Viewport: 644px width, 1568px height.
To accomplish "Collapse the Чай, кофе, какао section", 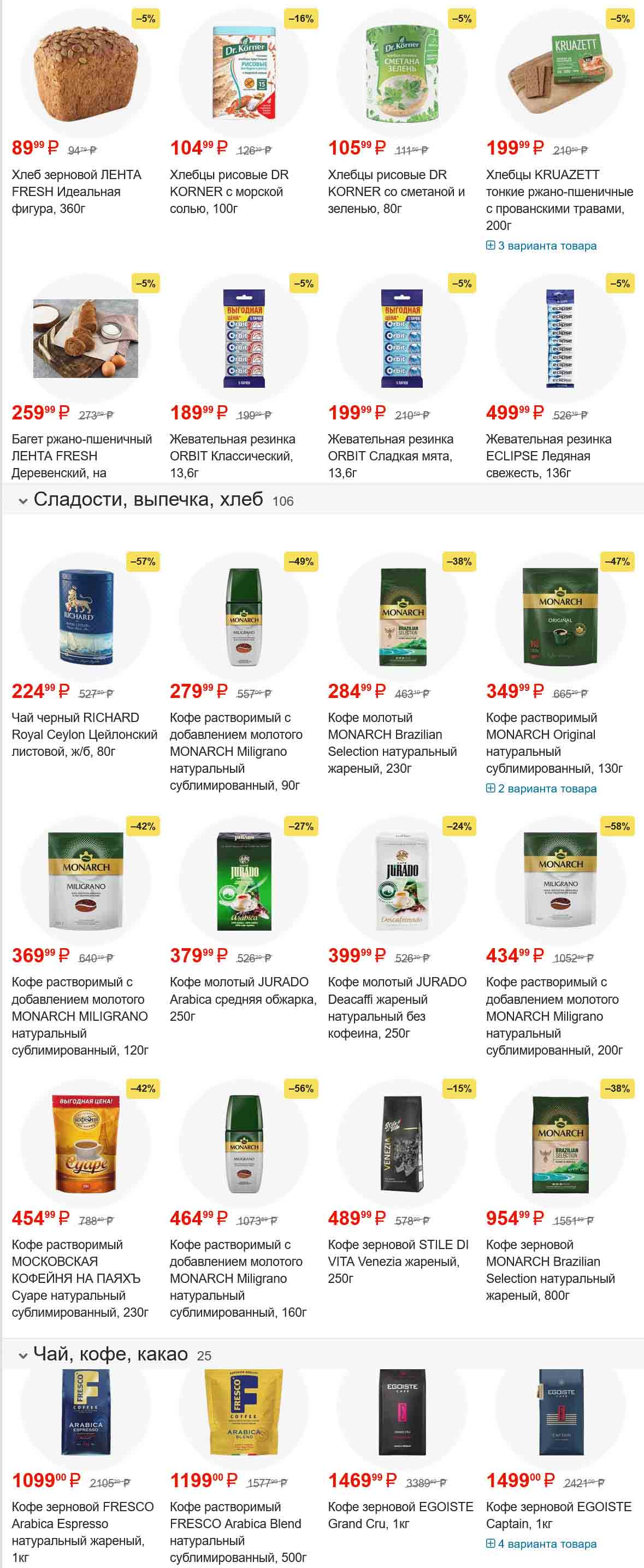I will click(23, 1356).
